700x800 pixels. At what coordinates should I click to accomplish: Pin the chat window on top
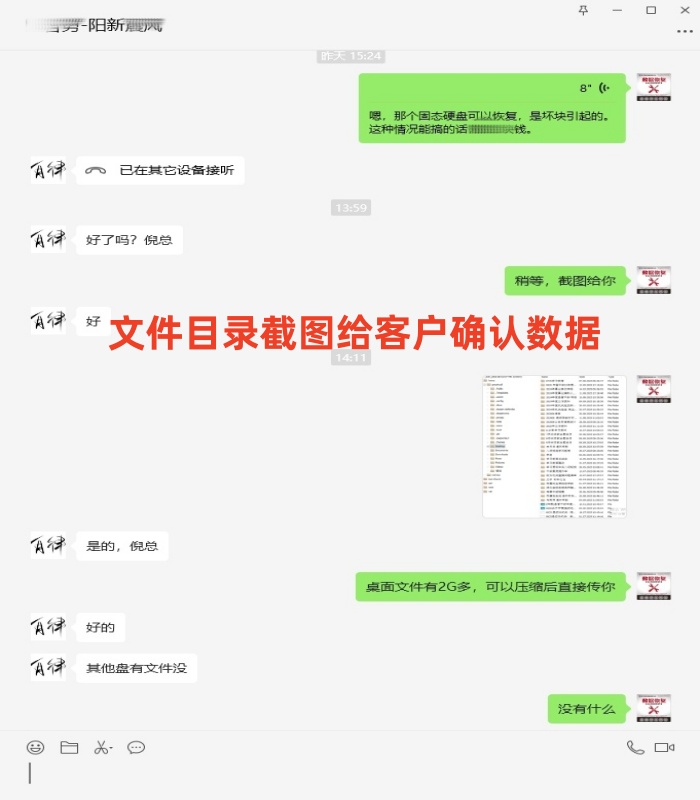[584, 10]
